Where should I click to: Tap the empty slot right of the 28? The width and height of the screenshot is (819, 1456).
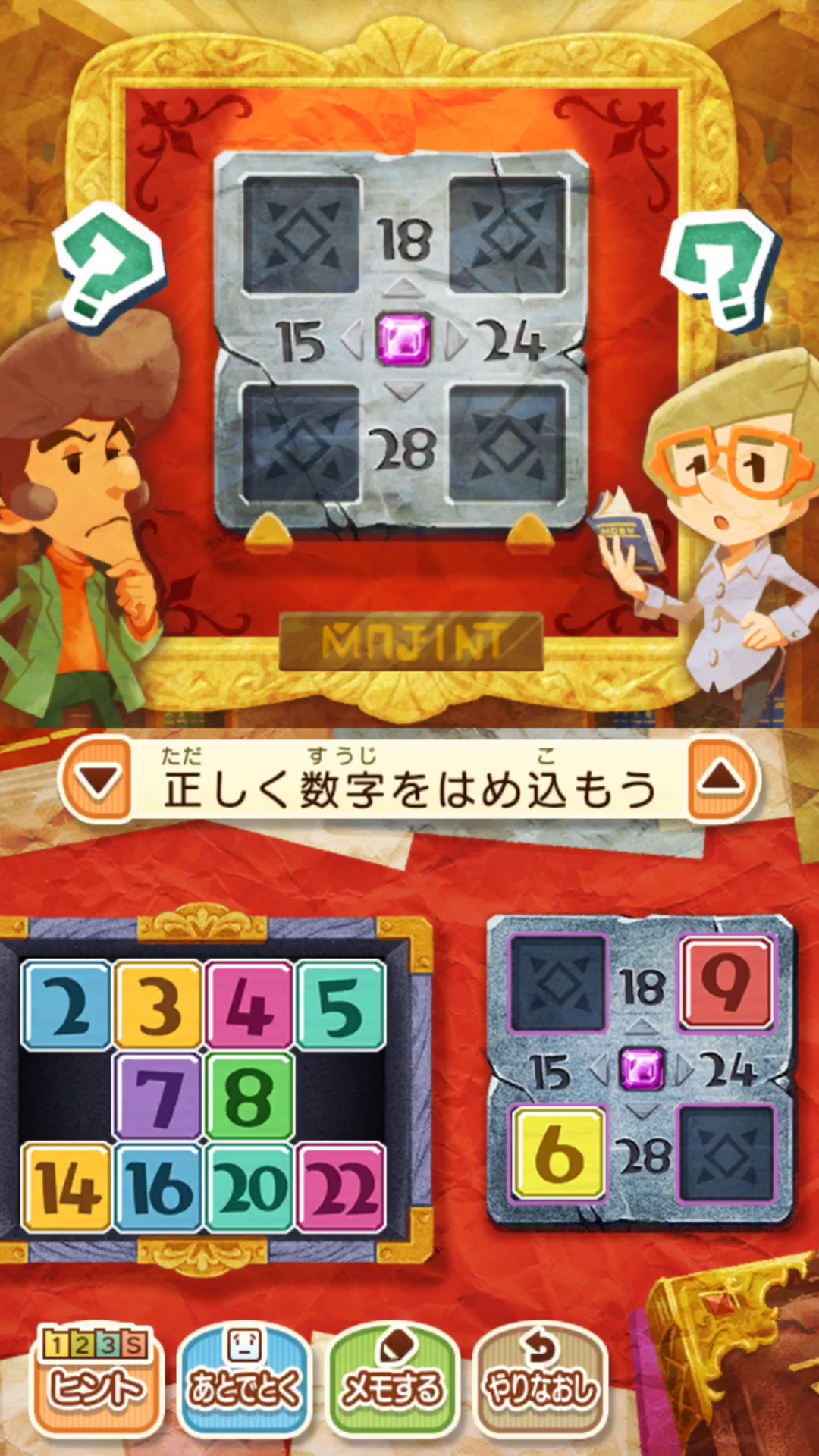(x=726, y=1153)
